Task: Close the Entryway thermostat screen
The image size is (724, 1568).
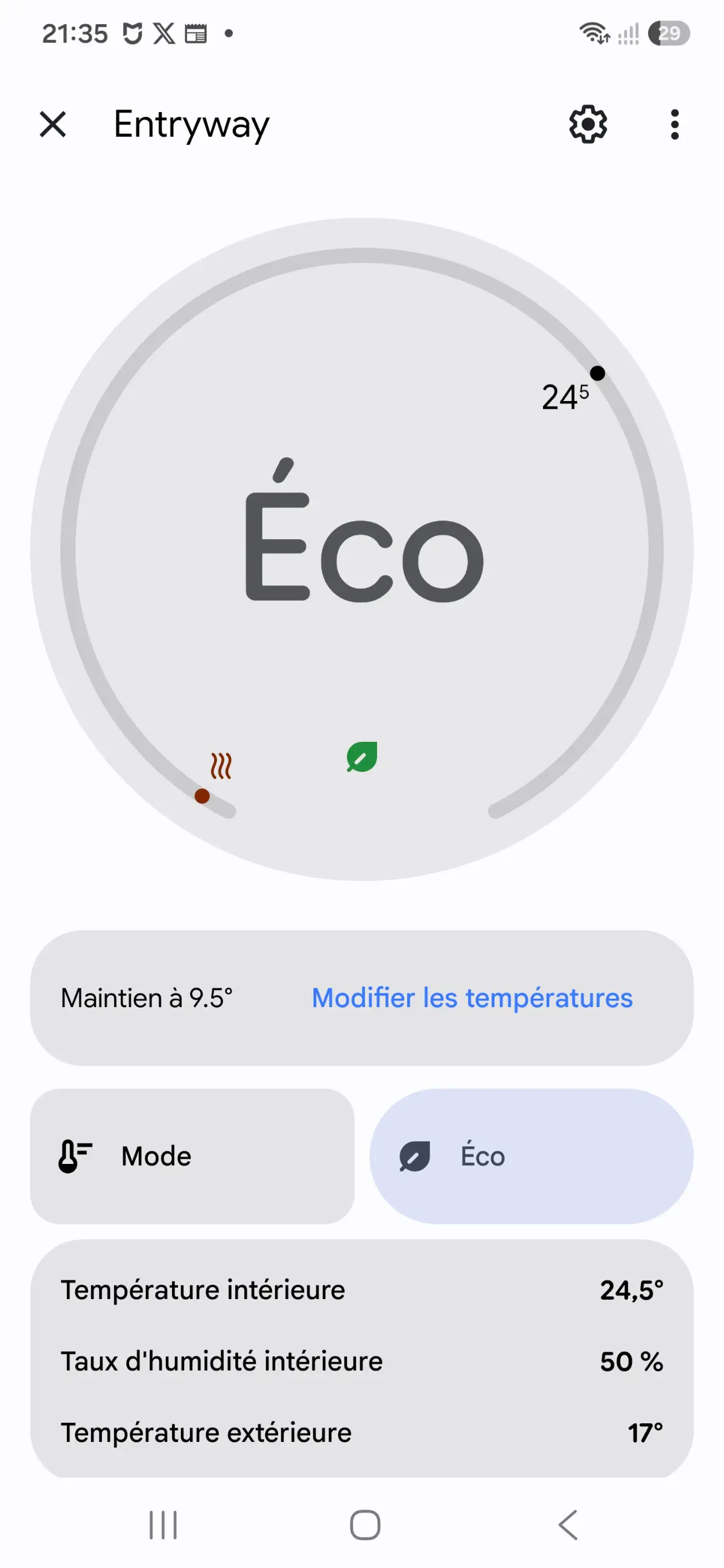Action: tap(53, 125)
